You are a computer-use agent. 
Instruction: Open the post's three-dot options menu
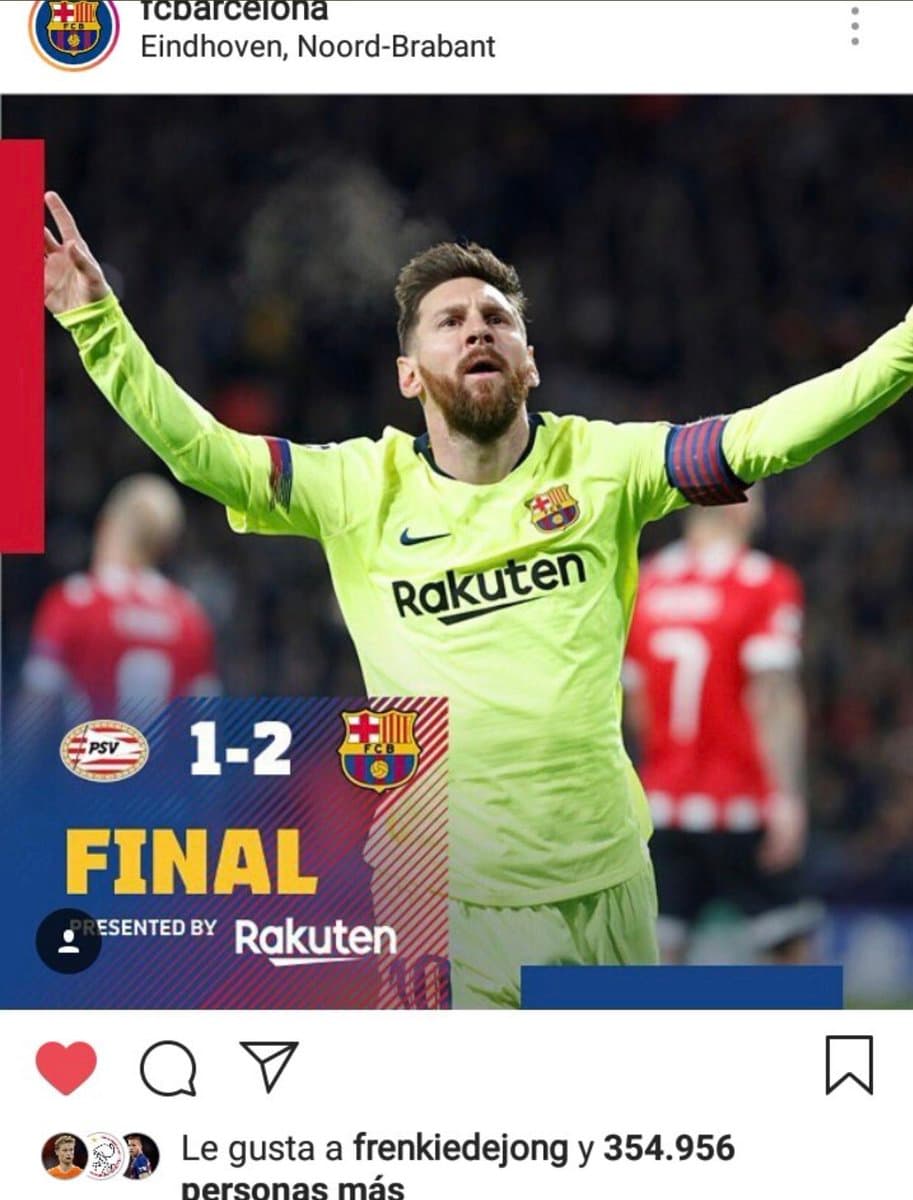855,25
